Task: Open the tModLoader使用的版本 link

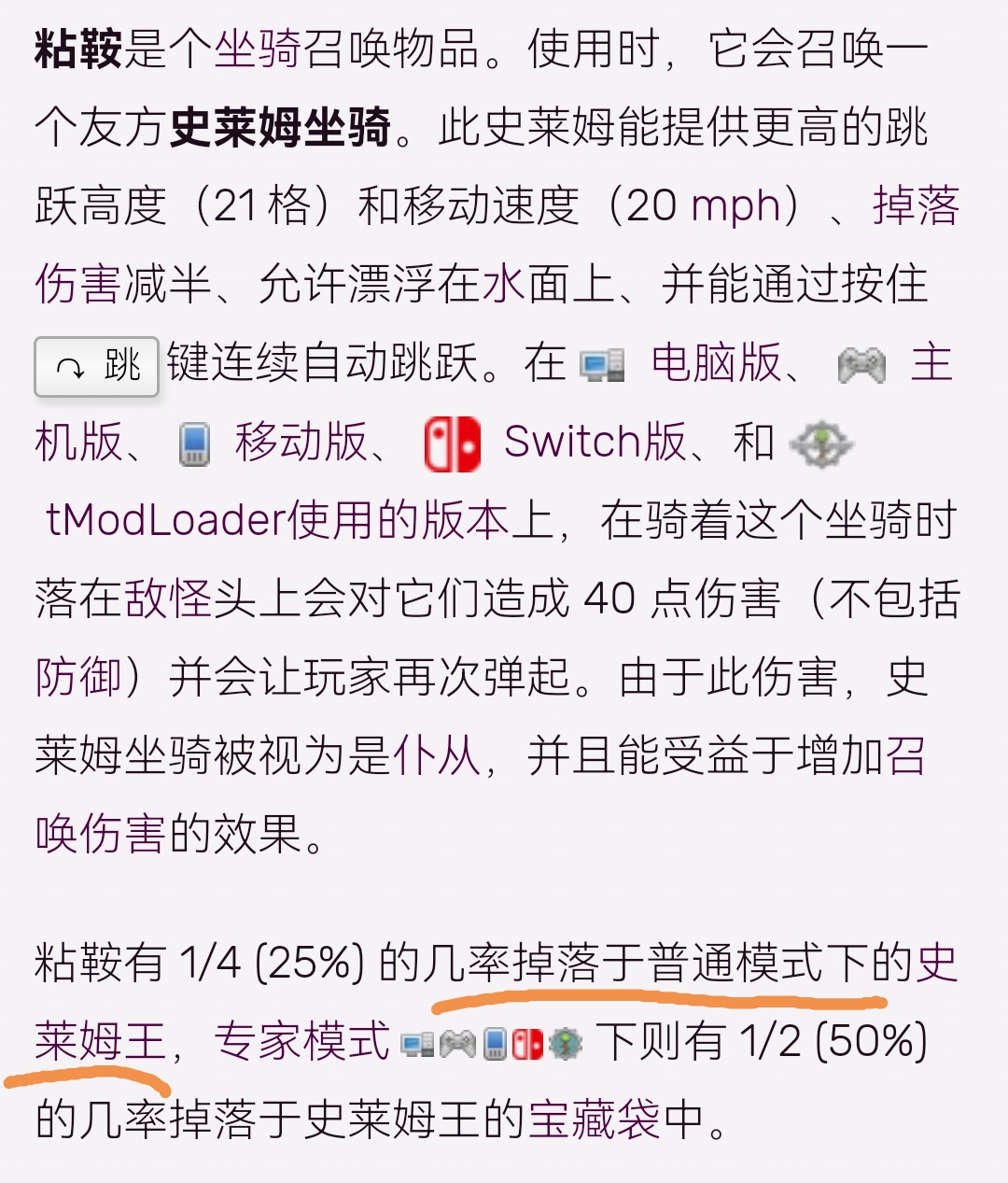Action: 277,520
